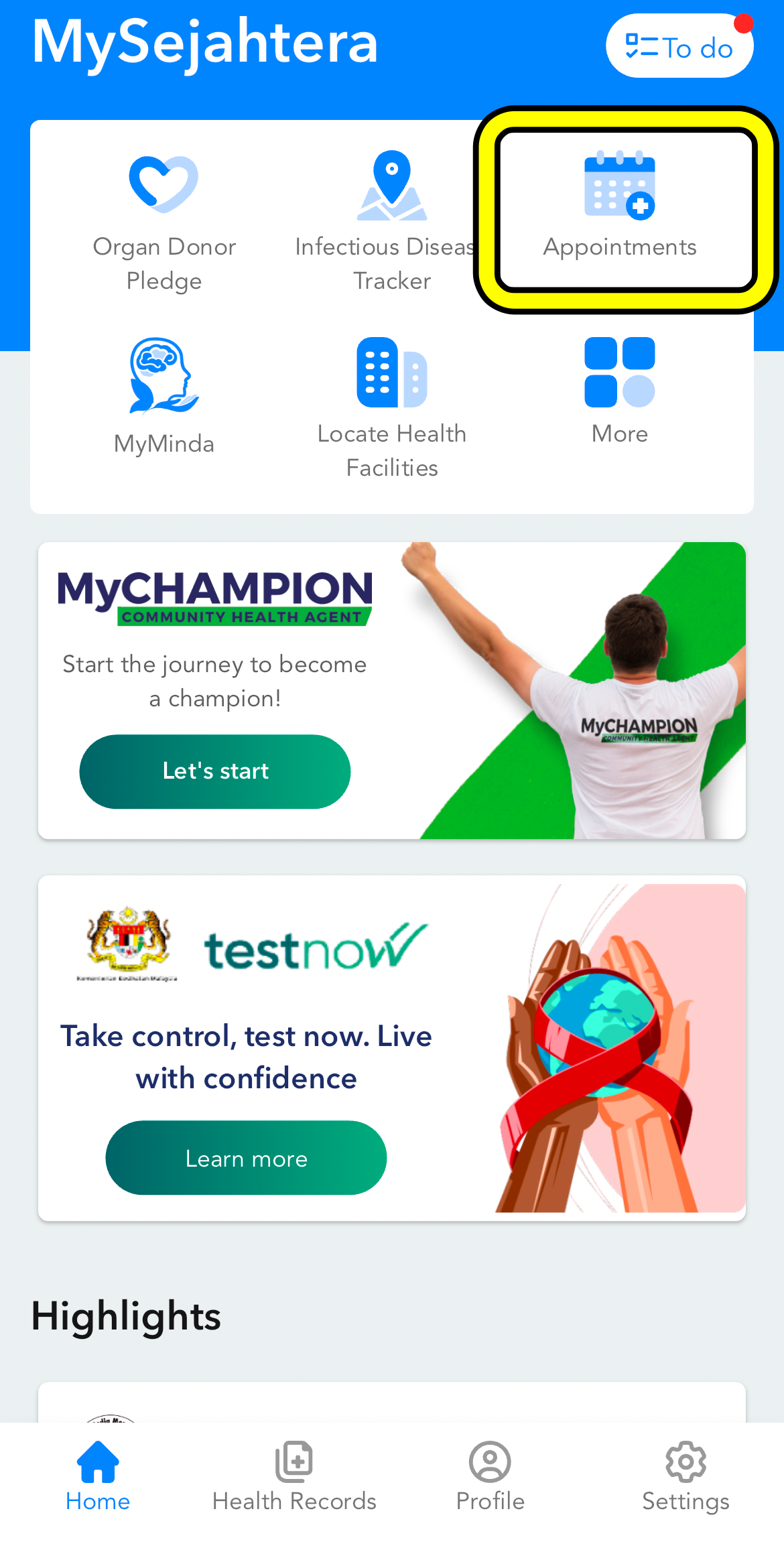Viewport: 784px width, 1554px height.
Task: Open the To do list
Action: (679, 47)
